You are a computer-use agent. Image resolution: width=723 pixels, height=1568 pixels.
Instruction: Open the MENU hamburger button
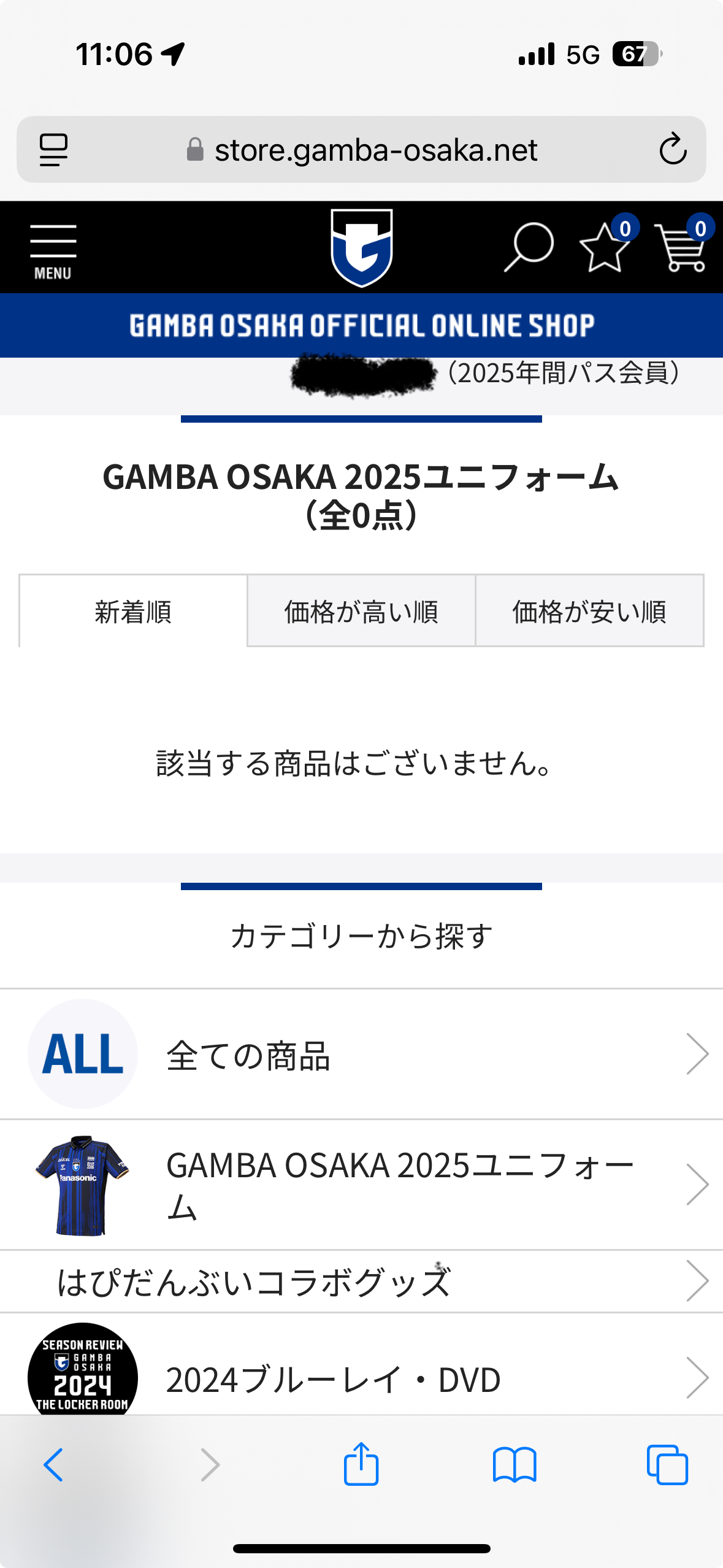coord(53,250)
